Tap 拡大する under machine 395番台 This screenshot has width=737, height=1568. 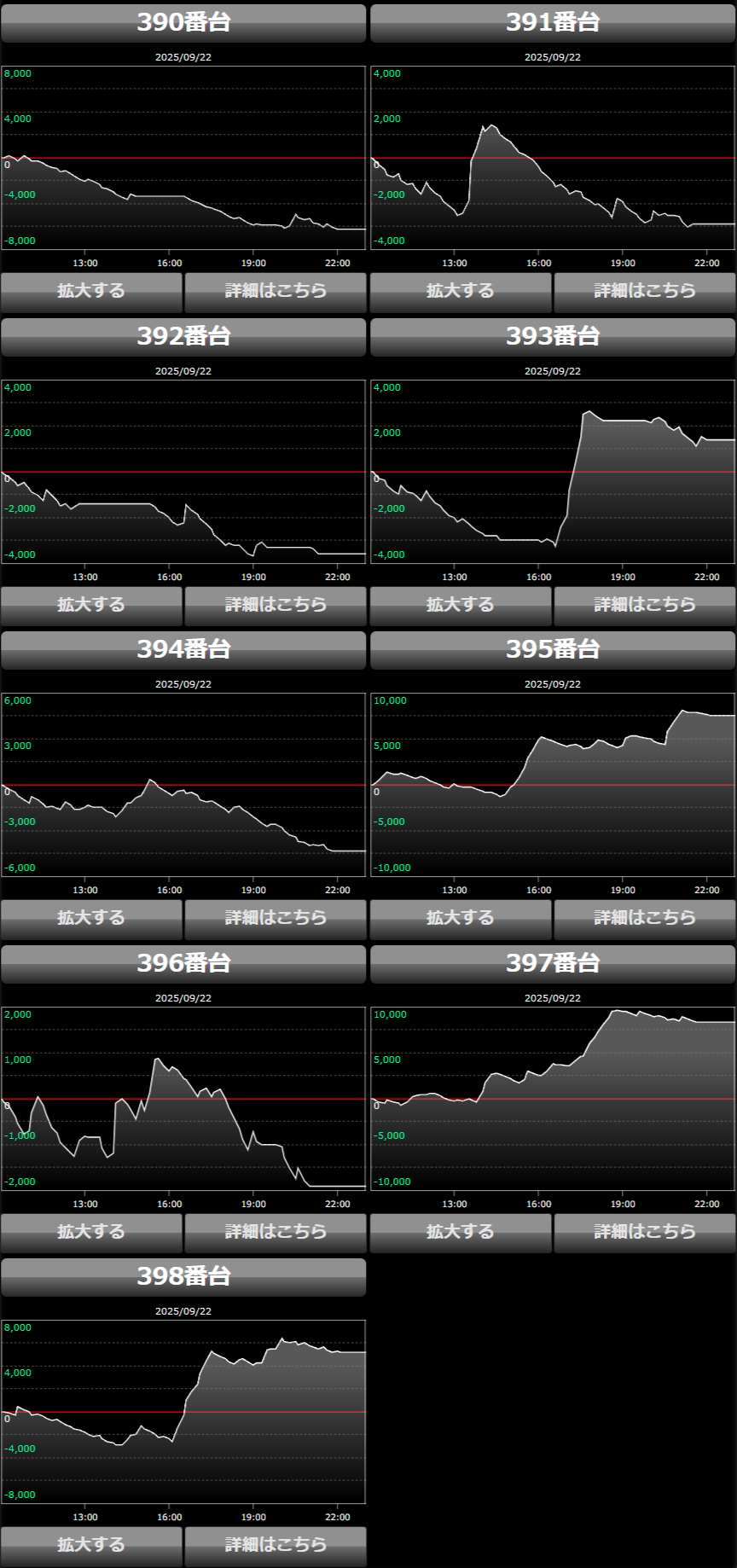point(461,919)
